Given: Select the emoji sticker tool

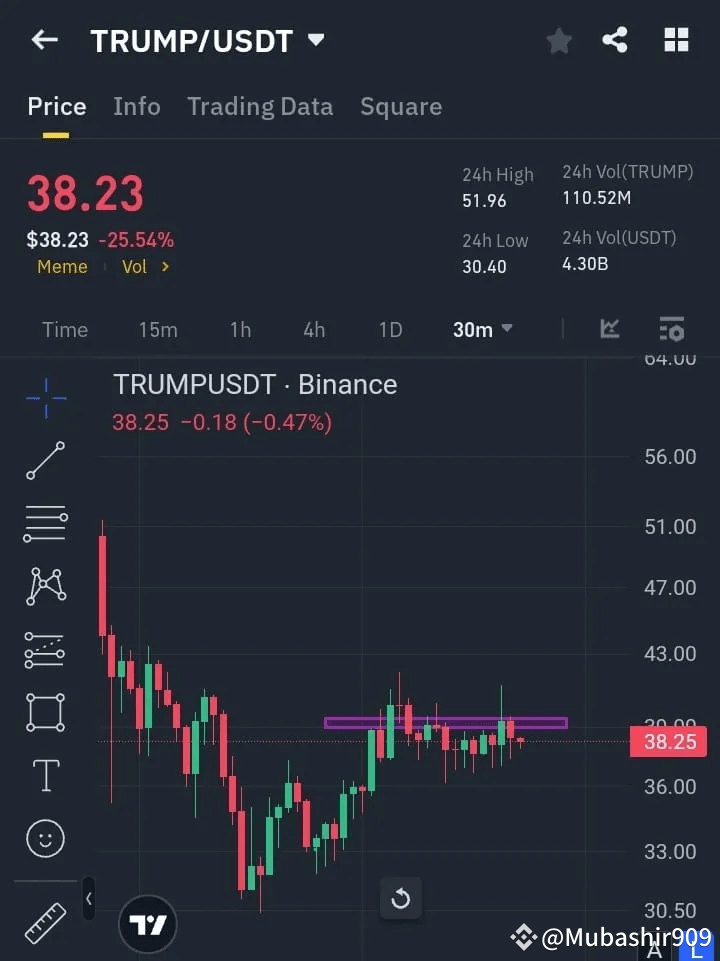Looking at the screenshot, I should pos(45,838).
